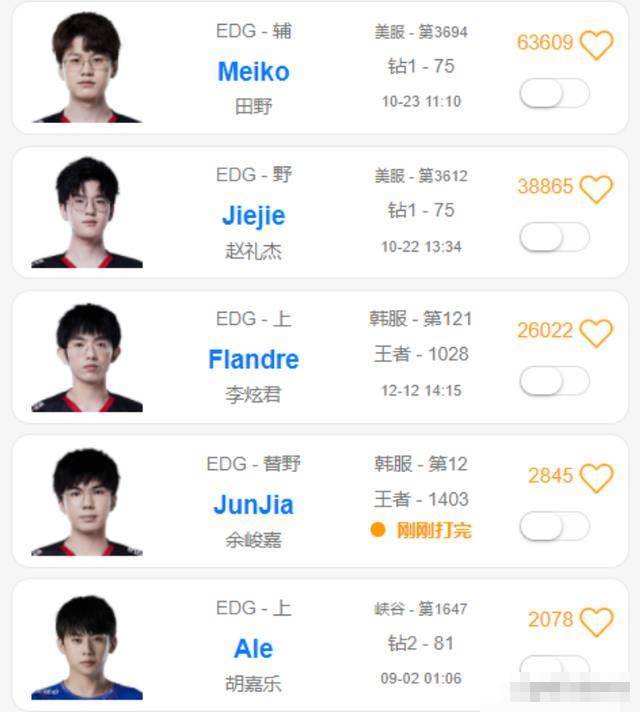The height and width of the screenshot is (712, 640).
Task: Favorite Flandre with the heart icon
Action: coord(596,333)
